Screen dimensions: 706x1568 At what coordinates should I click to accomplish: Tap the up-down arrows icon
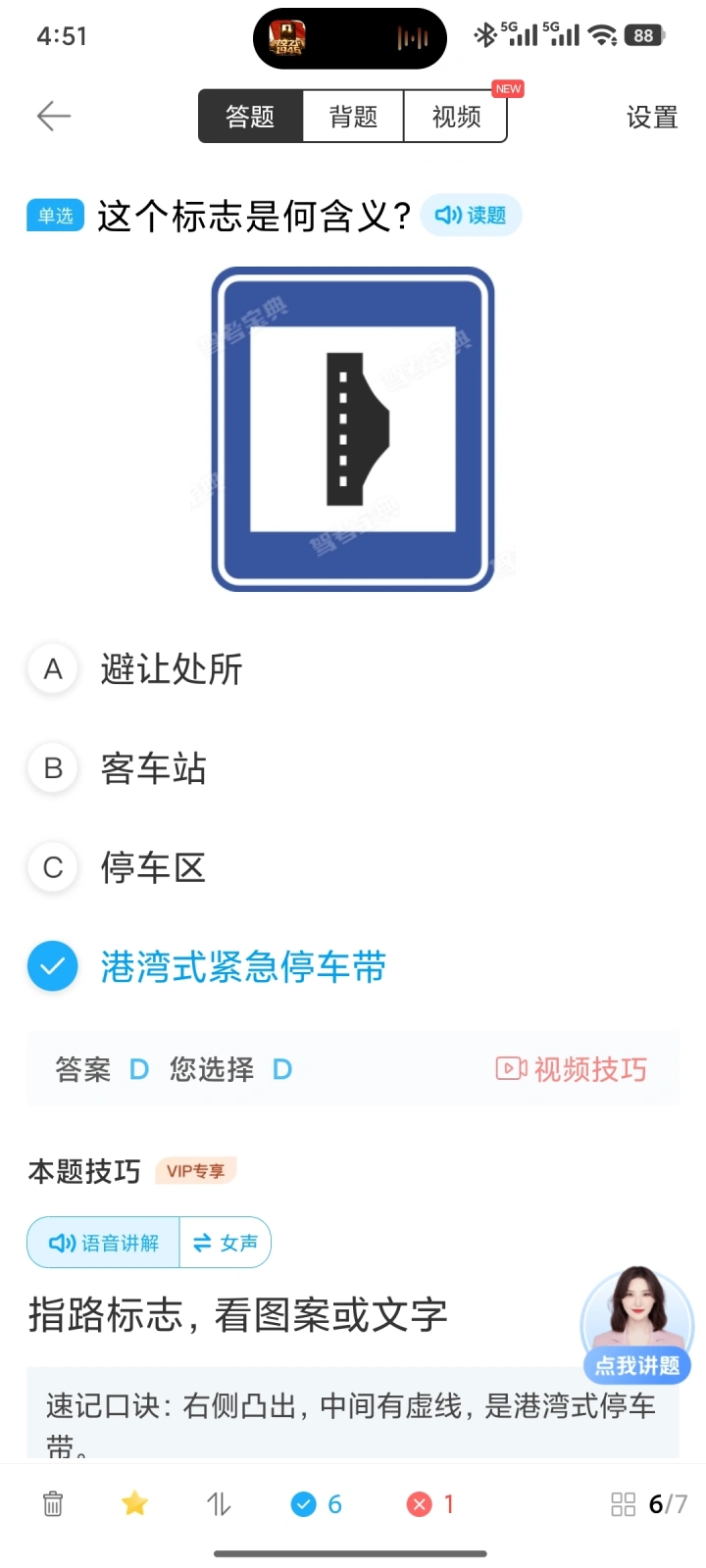tap(219, 1504)
